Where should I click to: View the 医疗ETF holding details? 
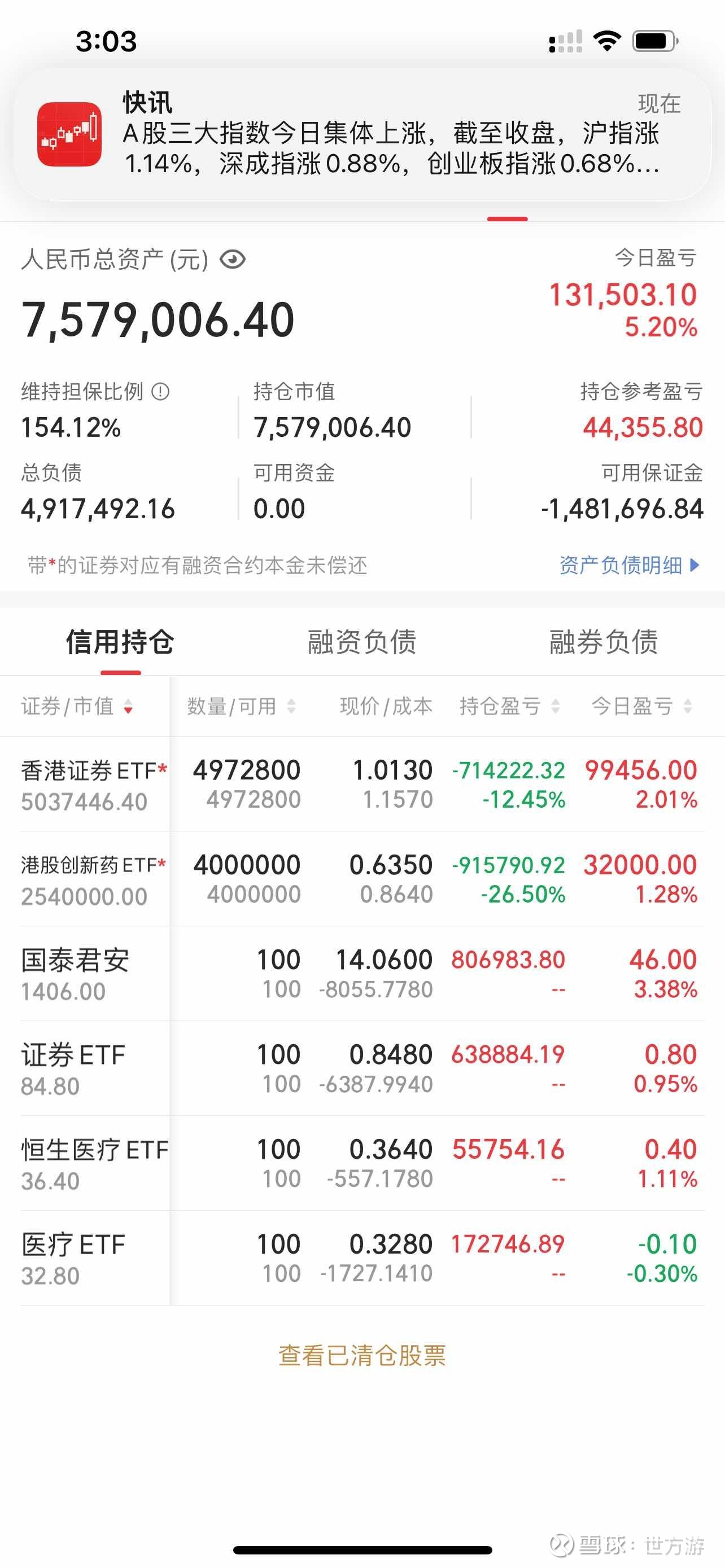click(x=73, y=1259)
